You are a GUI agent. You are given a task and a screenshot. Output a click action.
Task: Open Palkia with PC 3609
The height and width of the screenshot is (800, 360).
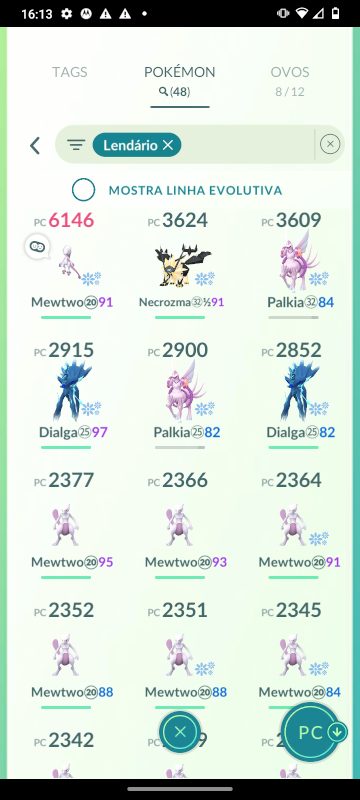click(296, 265)
